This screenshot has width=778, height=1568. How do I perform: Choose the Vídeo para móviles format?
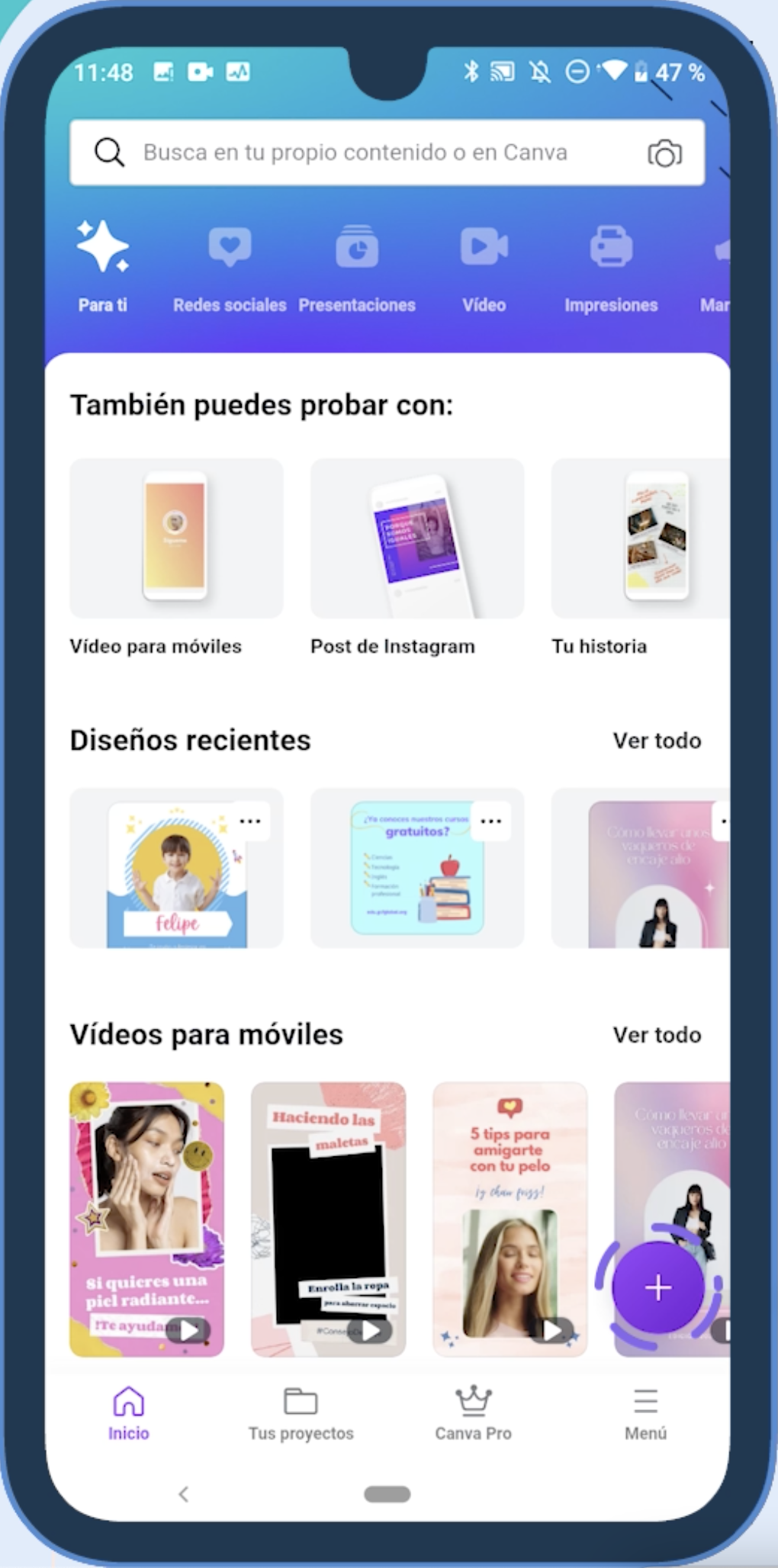coord(176,557)
